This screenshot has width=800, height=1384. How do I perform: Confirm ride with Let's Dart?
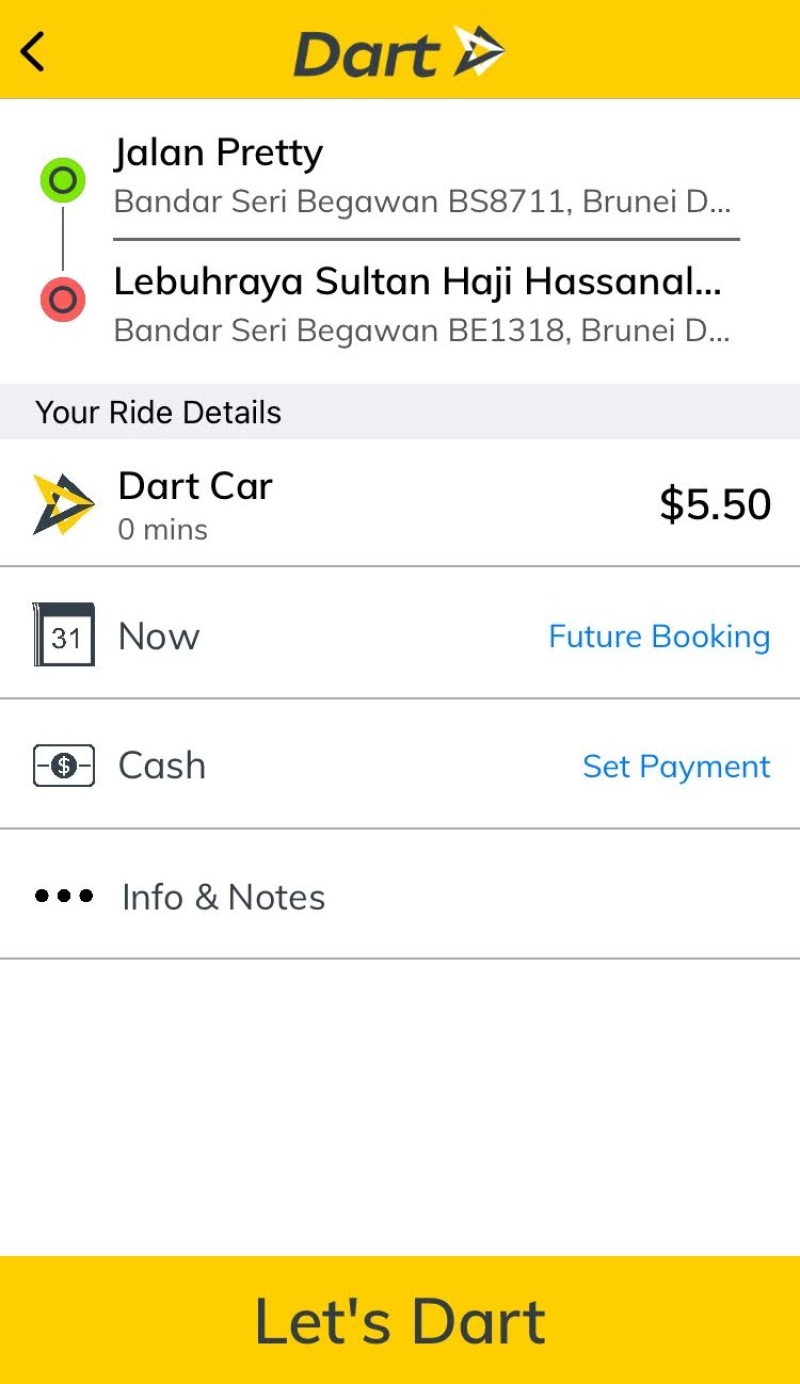400,1320
